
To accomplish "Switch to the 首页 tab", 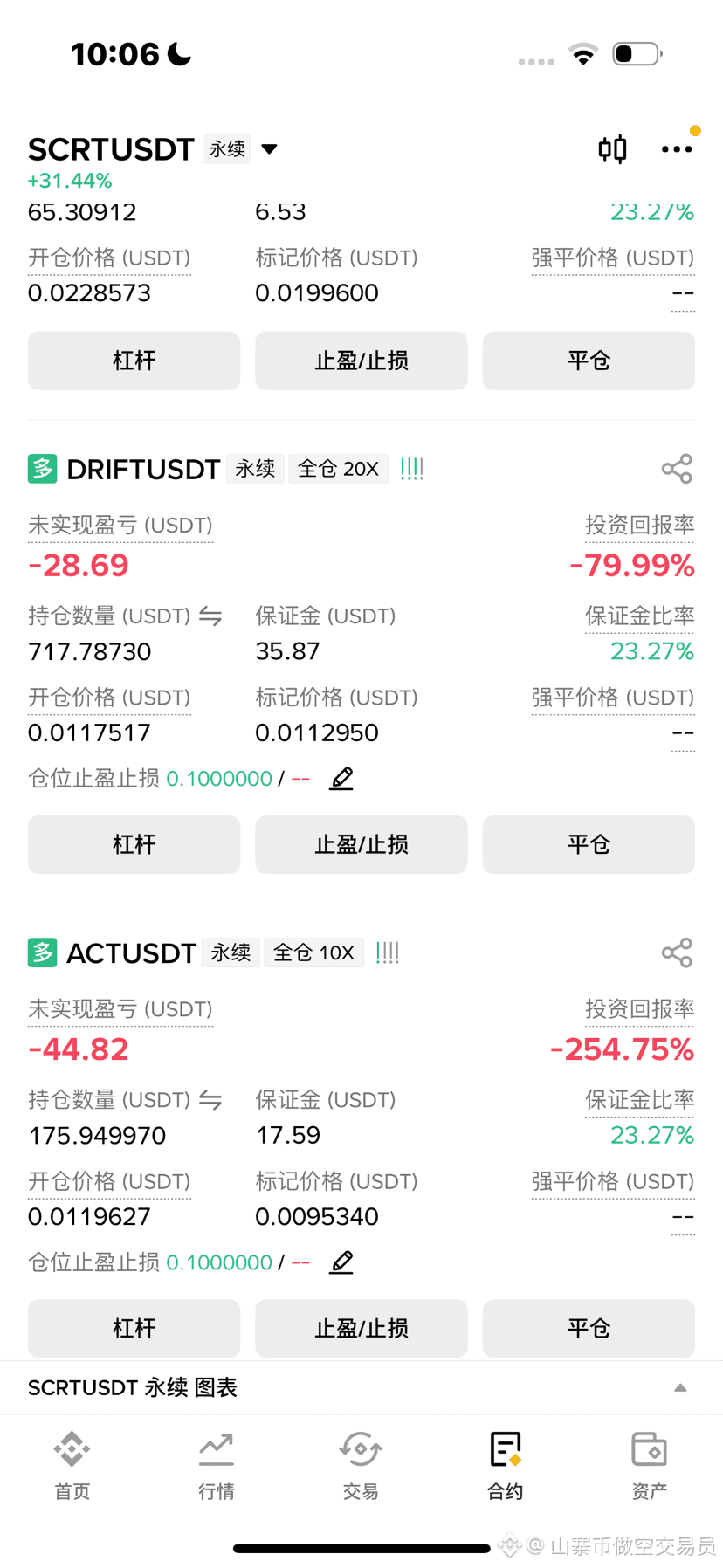I will coord(72,1466).
